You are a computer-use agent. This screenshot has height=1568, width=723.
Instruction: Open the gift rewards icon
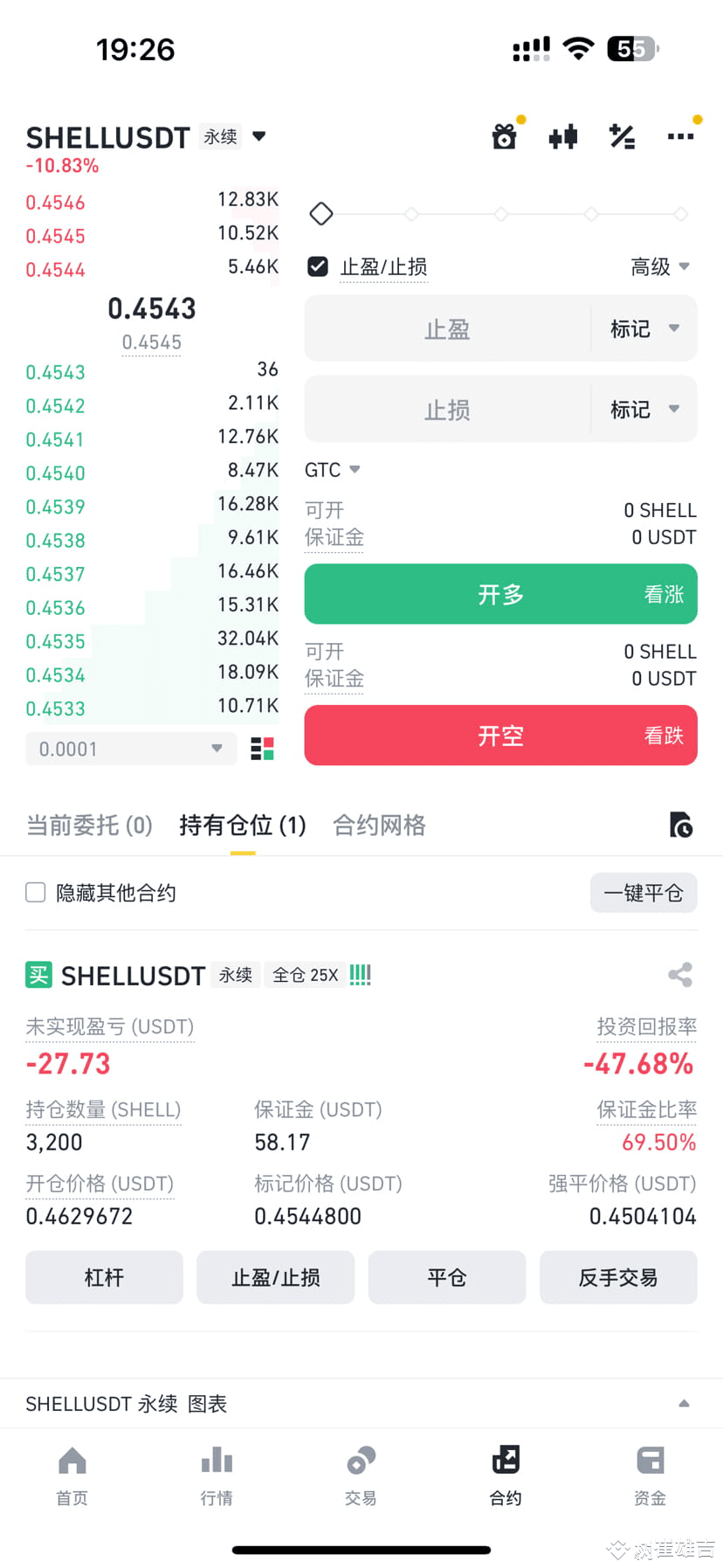pyautogui.click(x=505, y=136)
